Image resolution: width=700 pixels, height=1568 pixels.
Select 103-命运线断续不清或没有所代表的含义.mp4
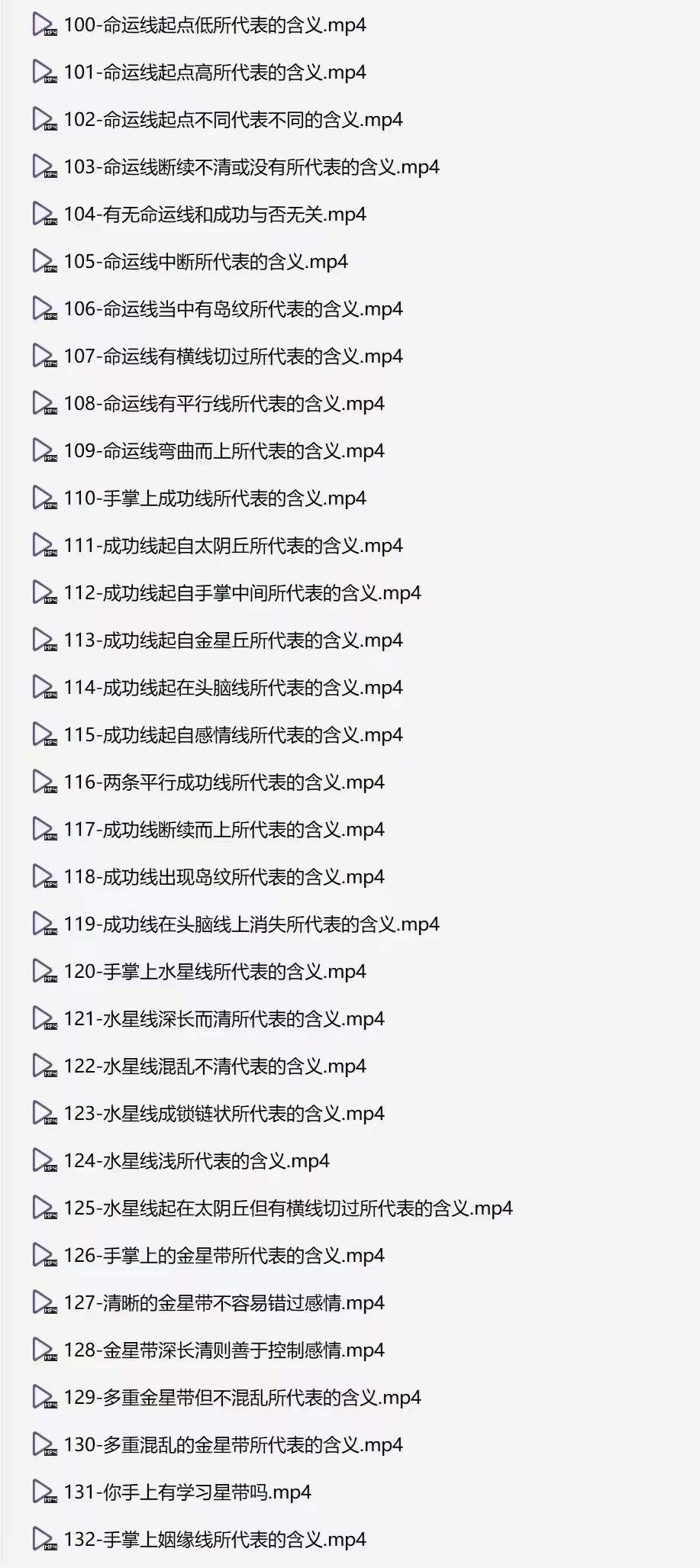point(251,167)
